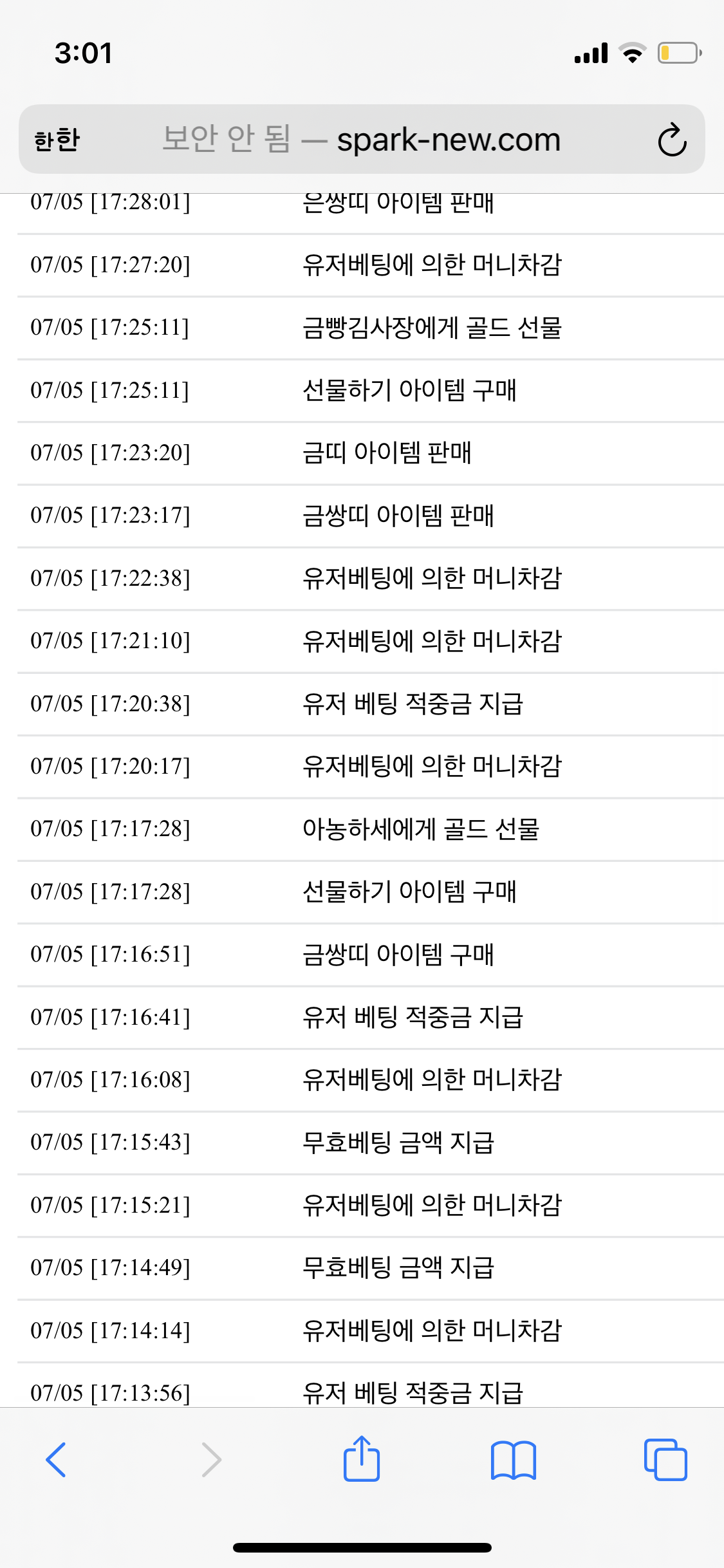Go back to the previous page
Screen dimensions: 724x1568
pyautogui.click(x=57, y=1459)
